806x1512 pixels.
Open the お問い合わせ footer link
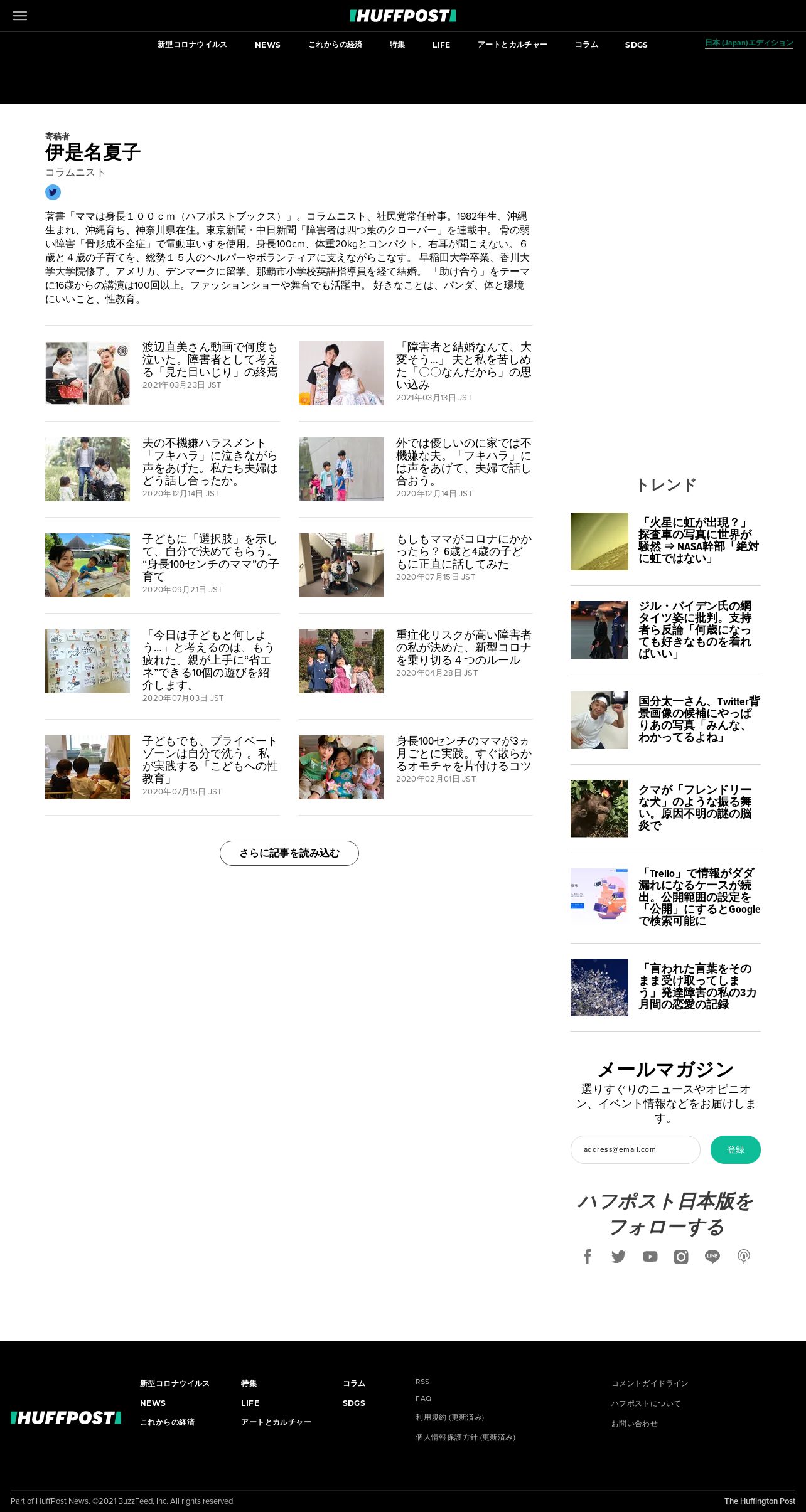click(635, 1424)
